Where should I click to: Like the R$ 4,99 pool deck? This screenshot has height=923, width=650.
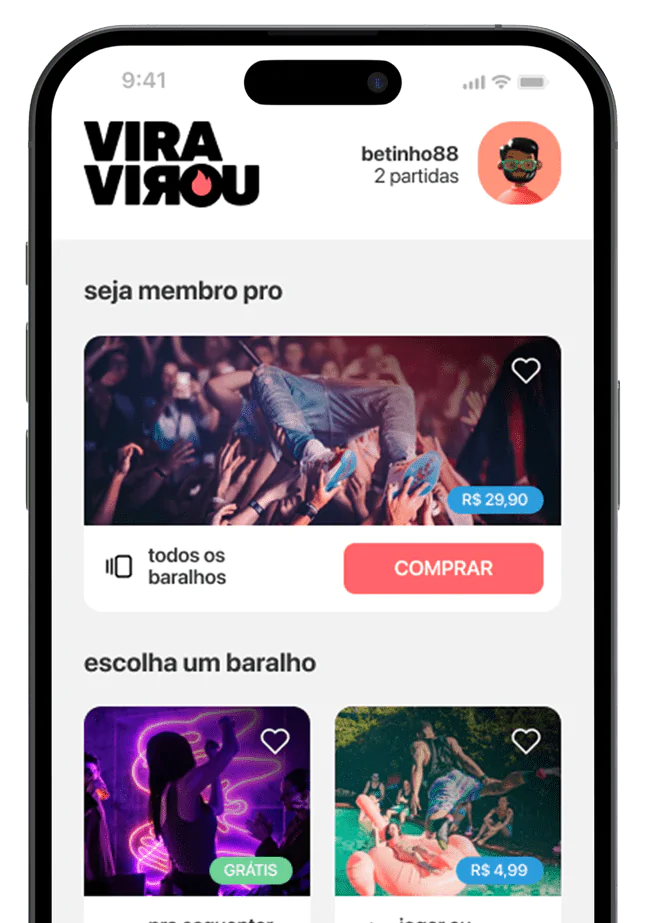pos(526,741)
